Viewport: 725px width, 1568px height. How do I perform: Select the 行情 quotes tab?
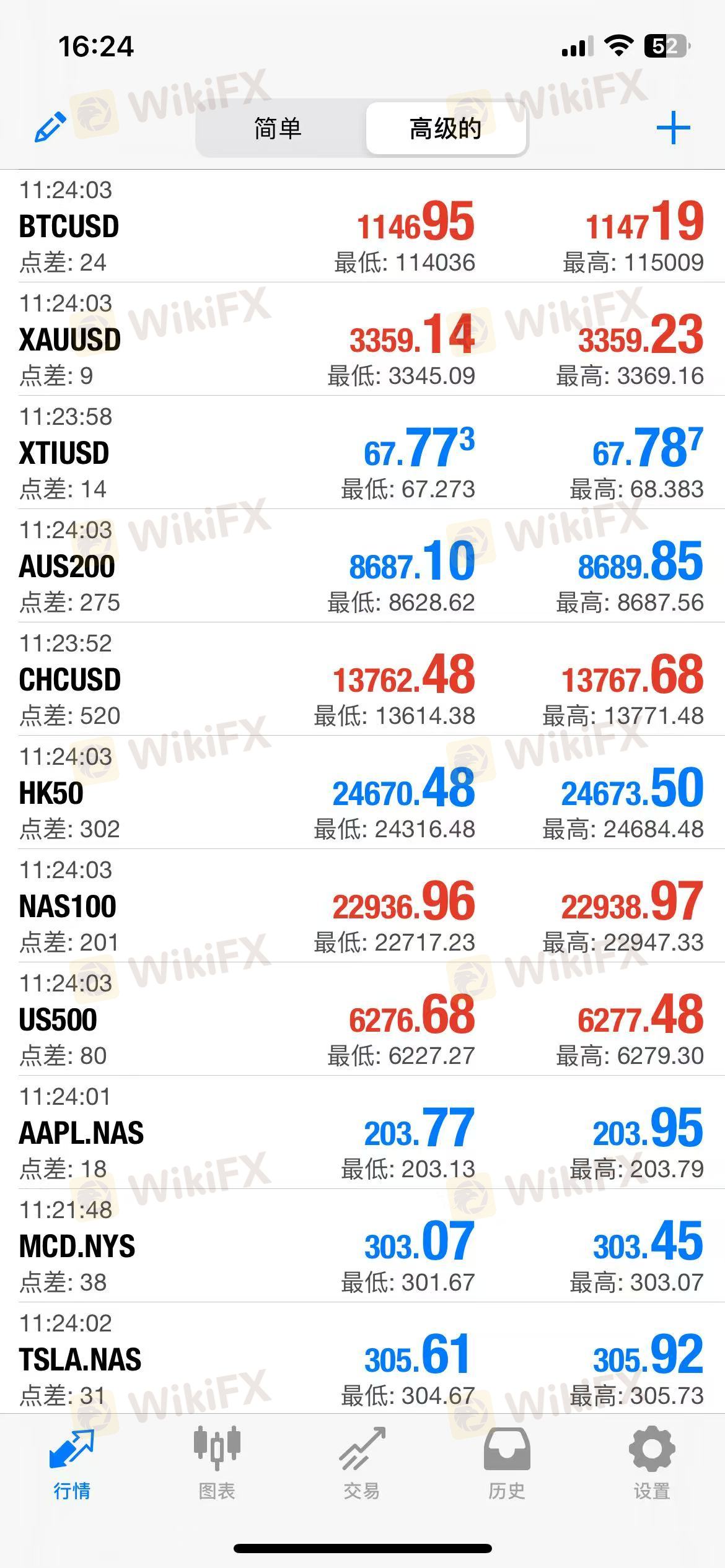click(x=72, y=1464)
